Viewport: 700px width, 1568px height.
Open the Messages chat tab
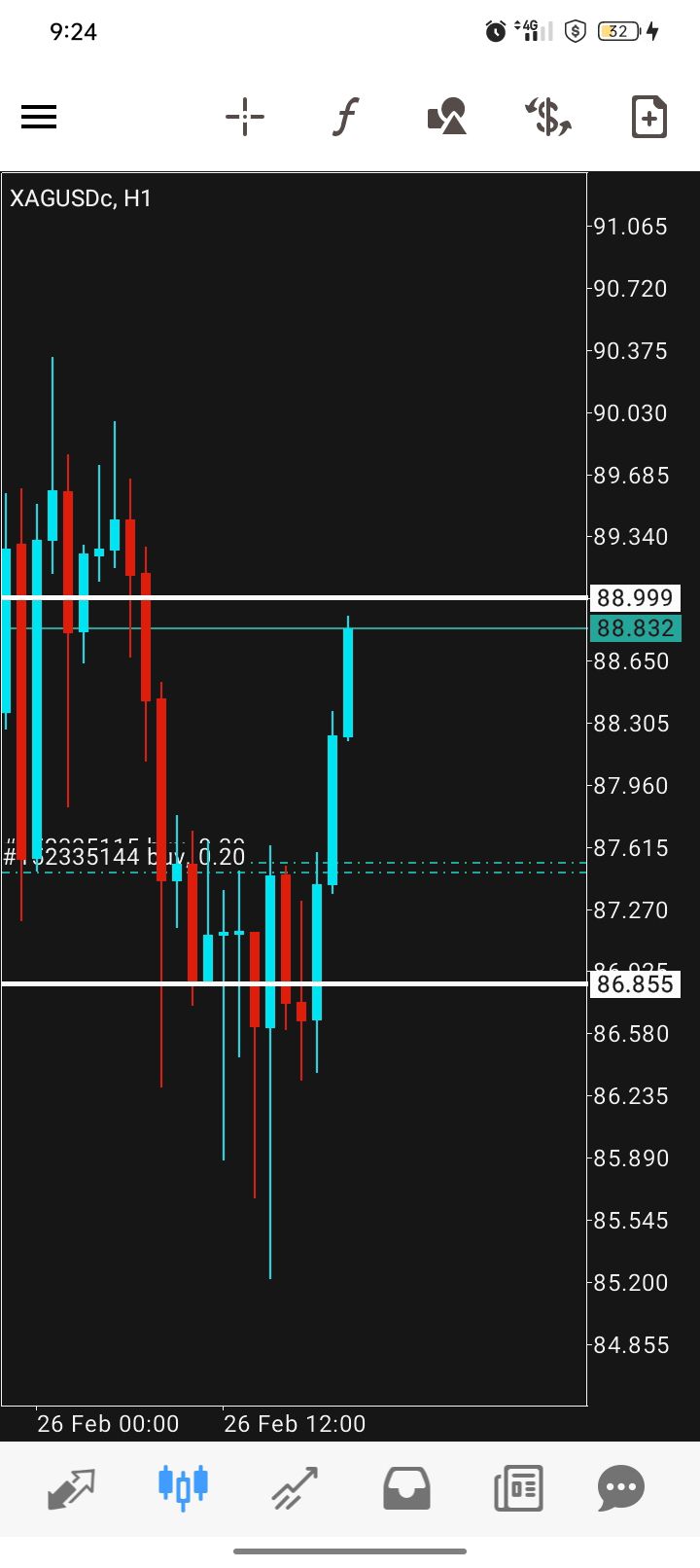pos(621,1487)
